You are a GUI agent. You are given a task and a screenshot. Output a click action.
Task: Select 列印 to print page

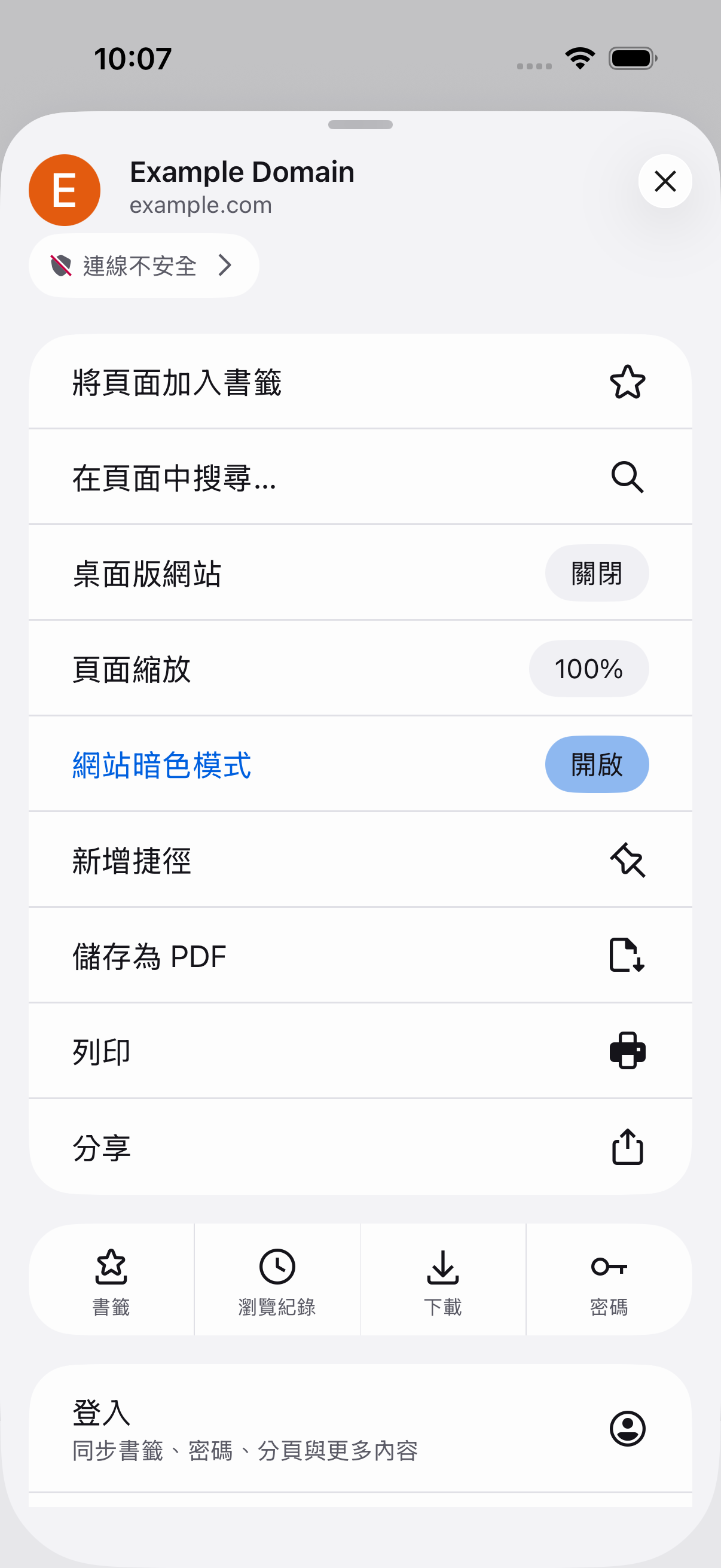pos(359,1051)
